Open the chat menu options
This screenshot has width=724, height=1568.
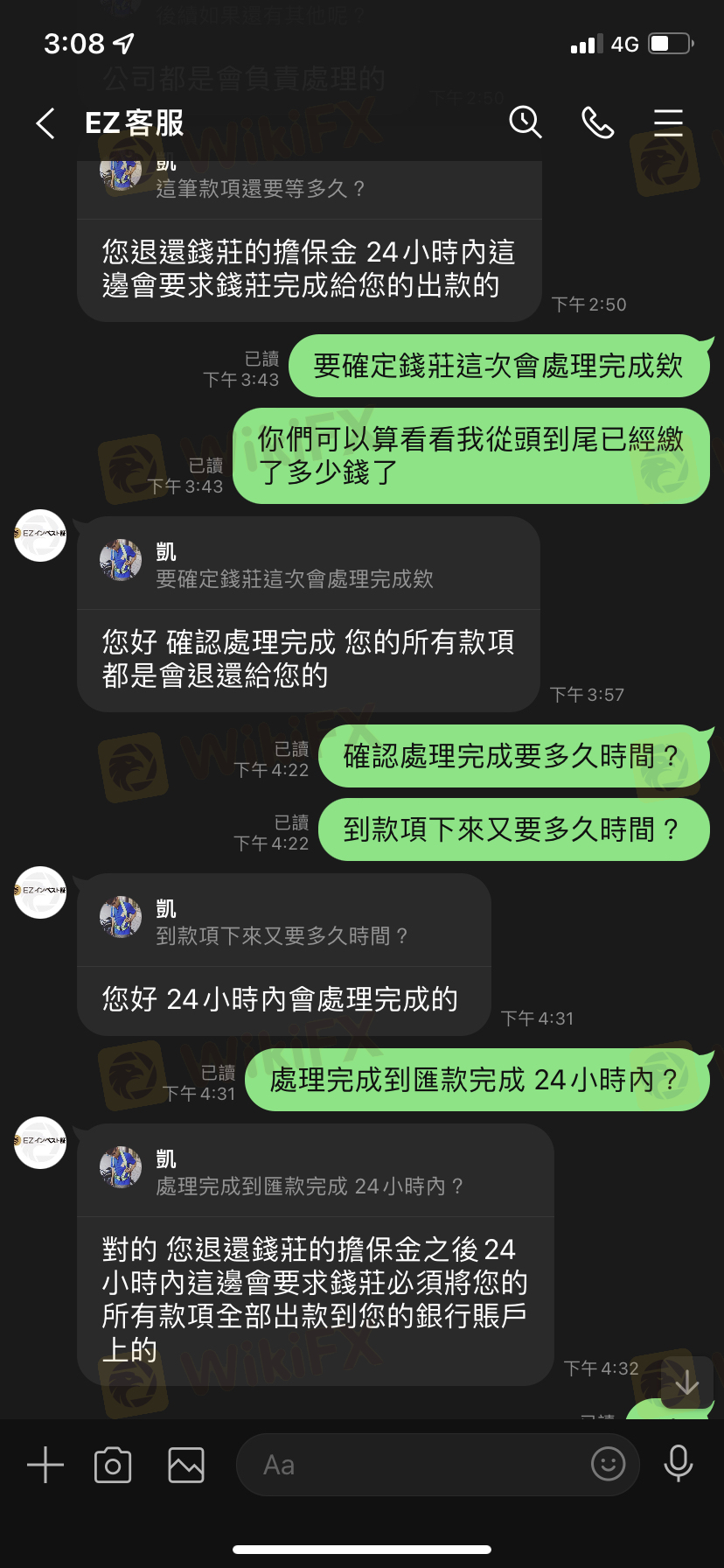tap(668, 122)
